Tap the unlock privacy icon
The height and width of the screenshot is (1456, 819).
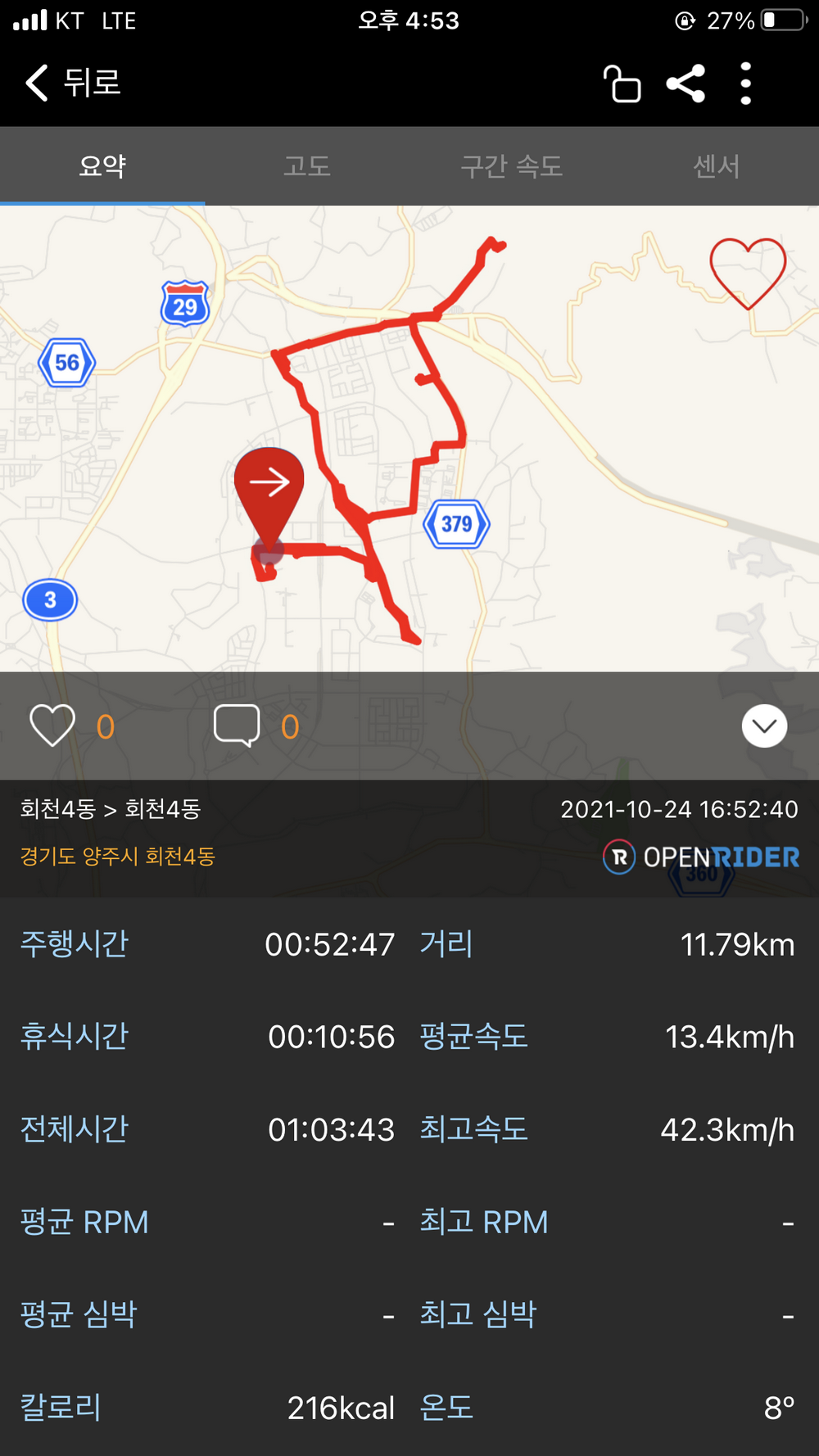pyautogui.click(x=622, y=84)
